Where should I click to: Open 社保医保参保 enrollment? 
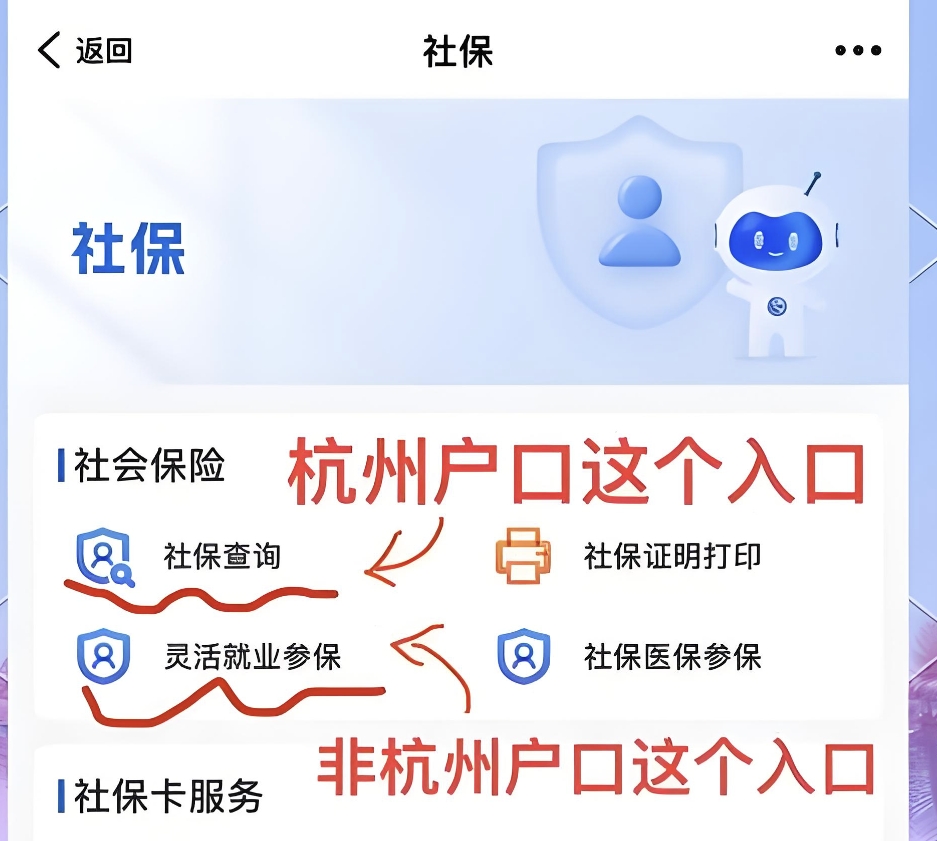630,656
